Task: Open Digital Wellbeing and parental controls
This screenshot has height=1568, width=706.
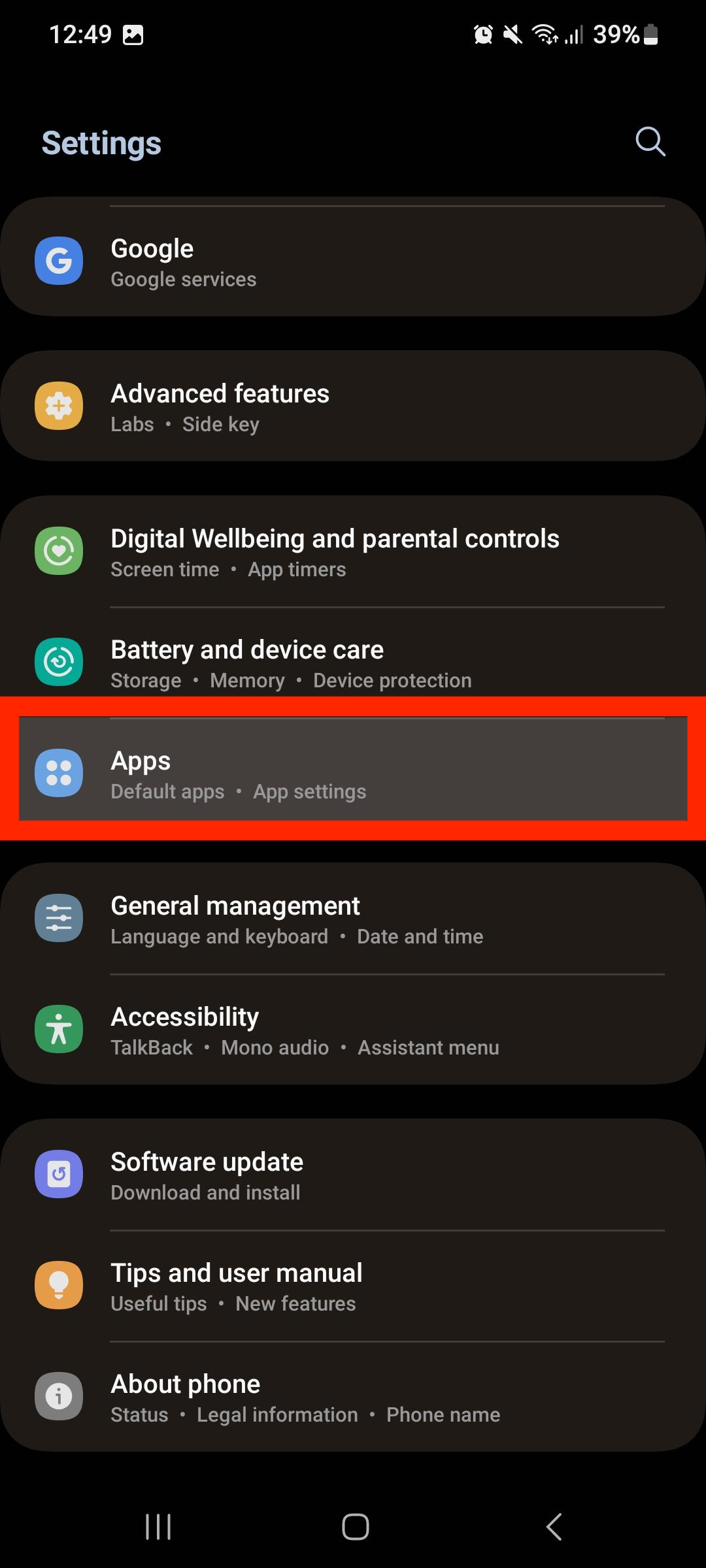Action: pos(353,552)
